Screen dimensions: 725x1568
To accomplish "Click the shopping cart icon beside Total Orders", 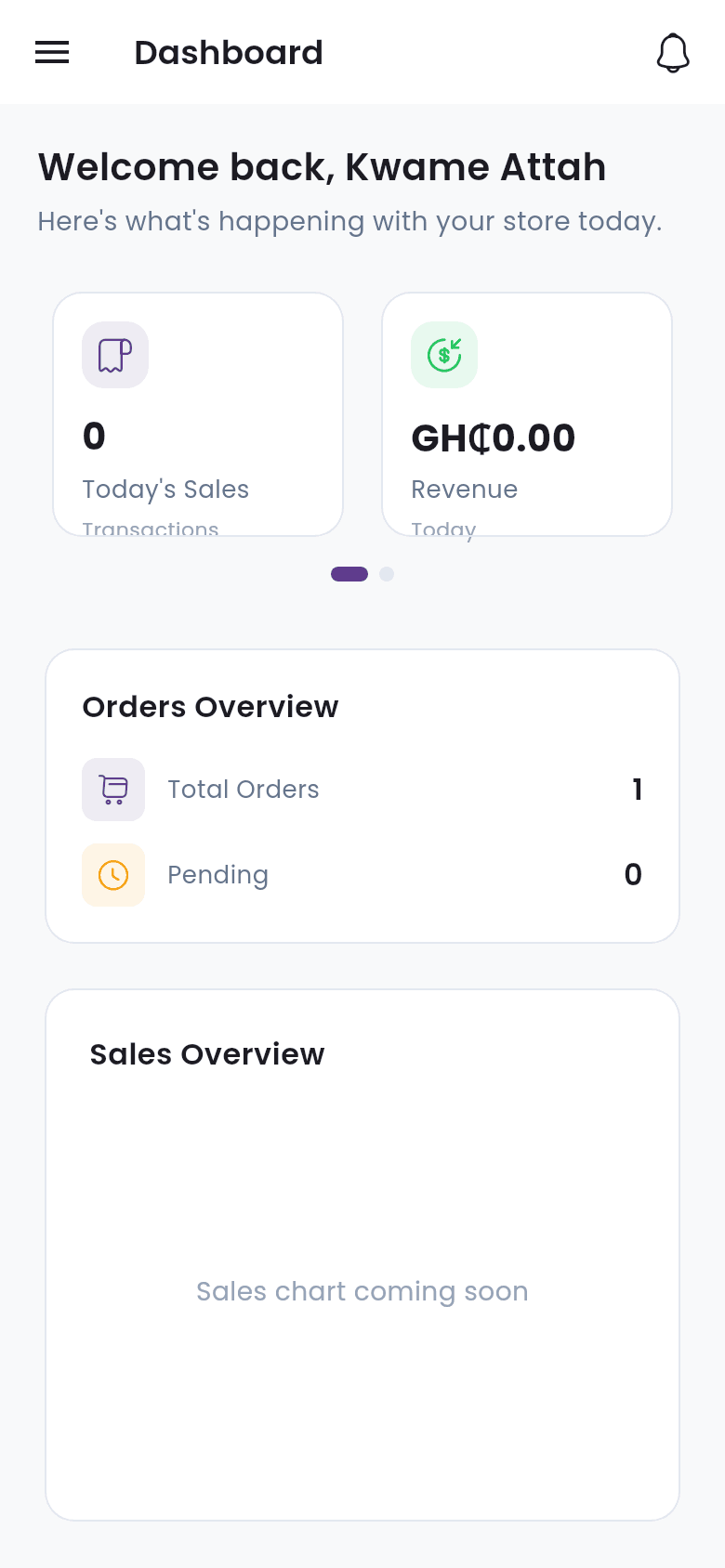I will [113, 789].
